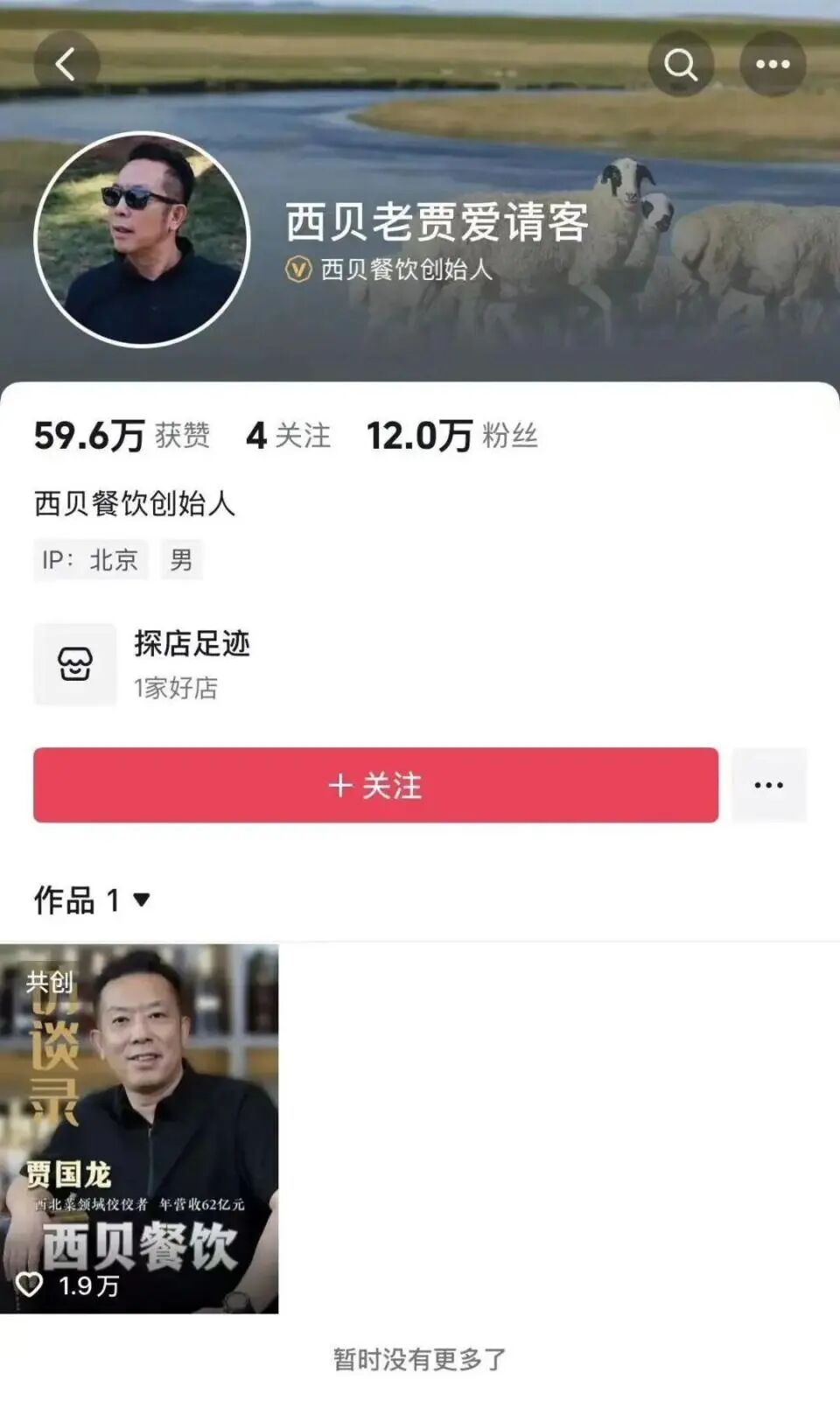Image resolution: width=840 pixels, height=1408 pixels.
Task: Select the 探店足迹 storefront icon
Action: coord(77,663)
